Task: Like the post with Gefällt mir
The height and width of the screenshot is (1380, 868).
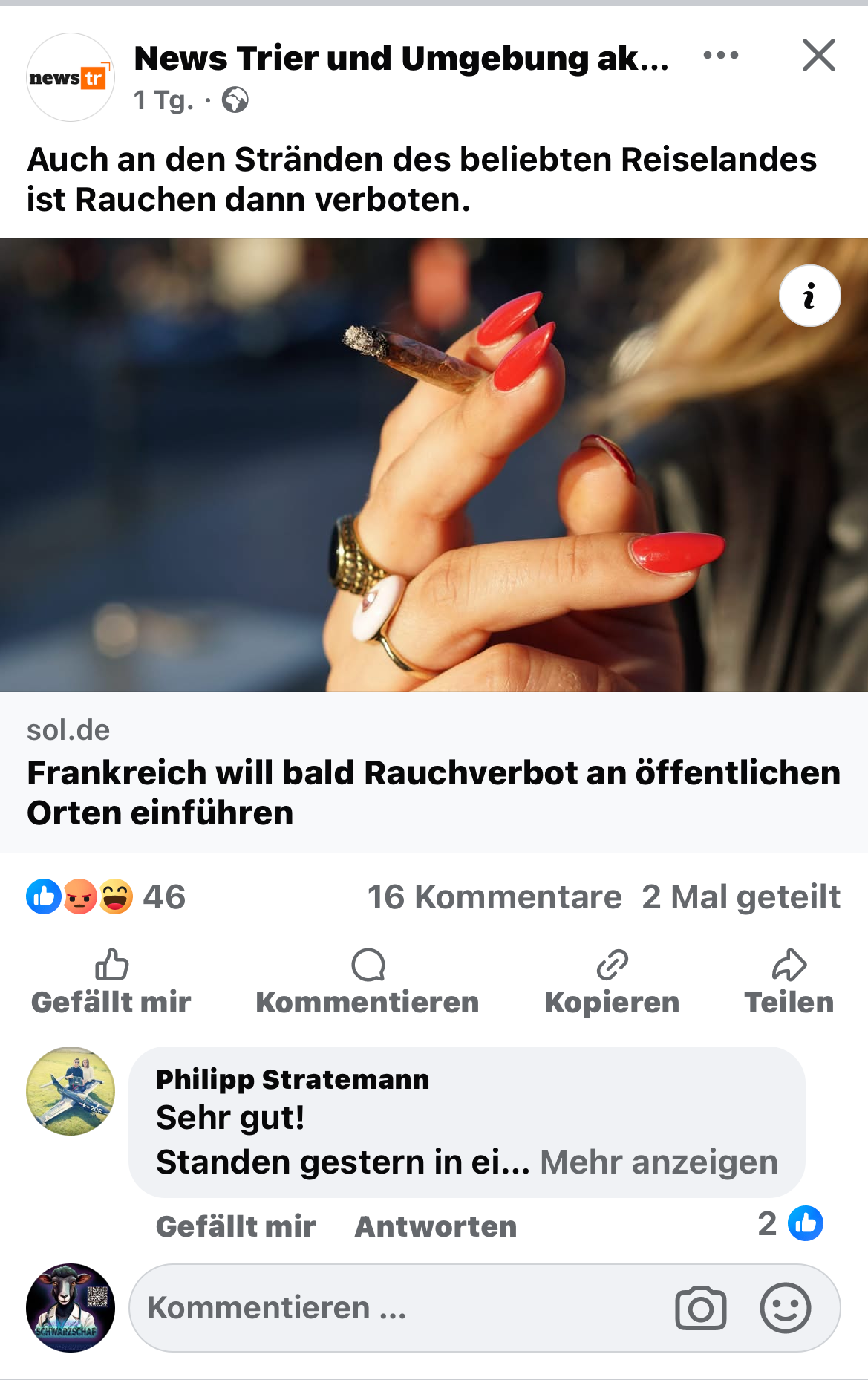Action: coord(111,983)
